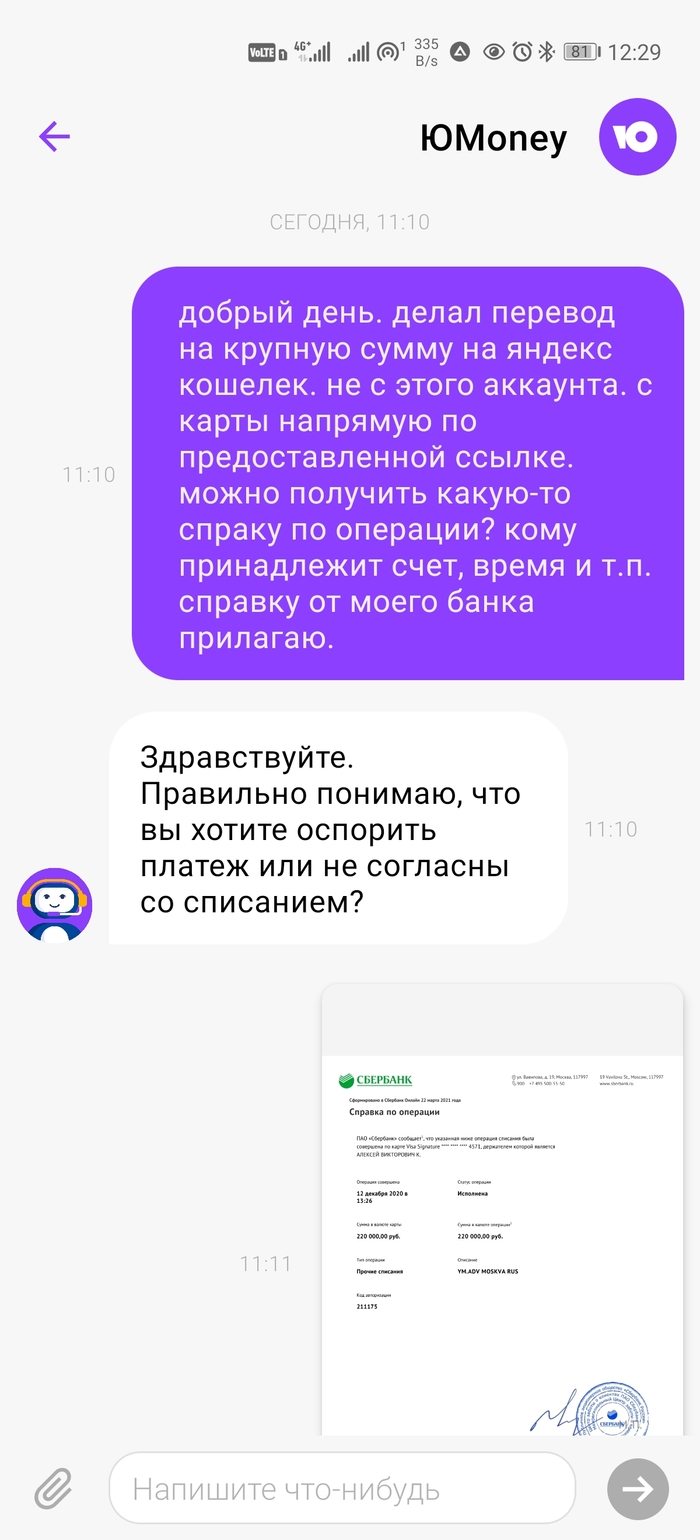Screen dimensions: 700x1540
Task: Open the attached Сбербанк document image
Action: 502,1210
